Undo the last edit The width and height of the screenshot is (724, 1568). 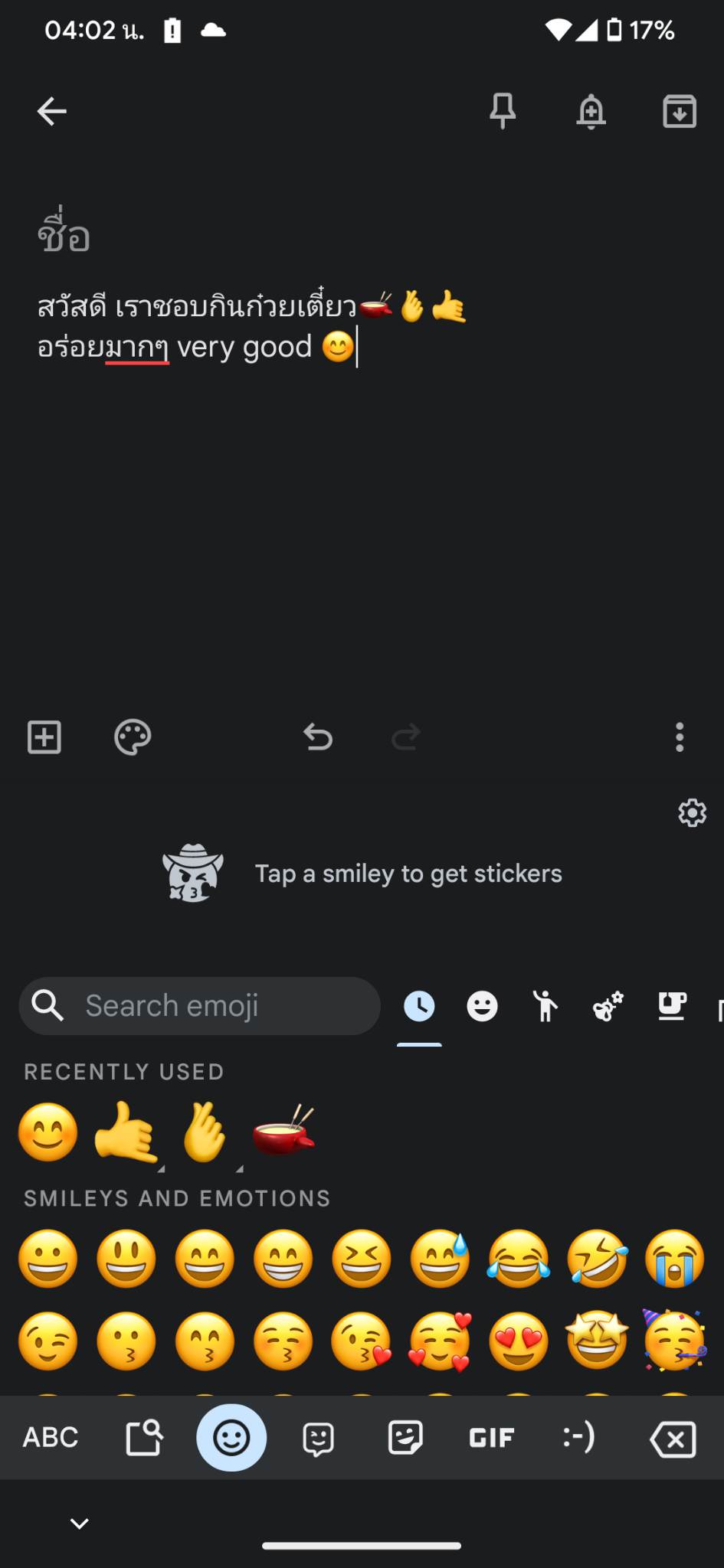click(x=319, y=737)
